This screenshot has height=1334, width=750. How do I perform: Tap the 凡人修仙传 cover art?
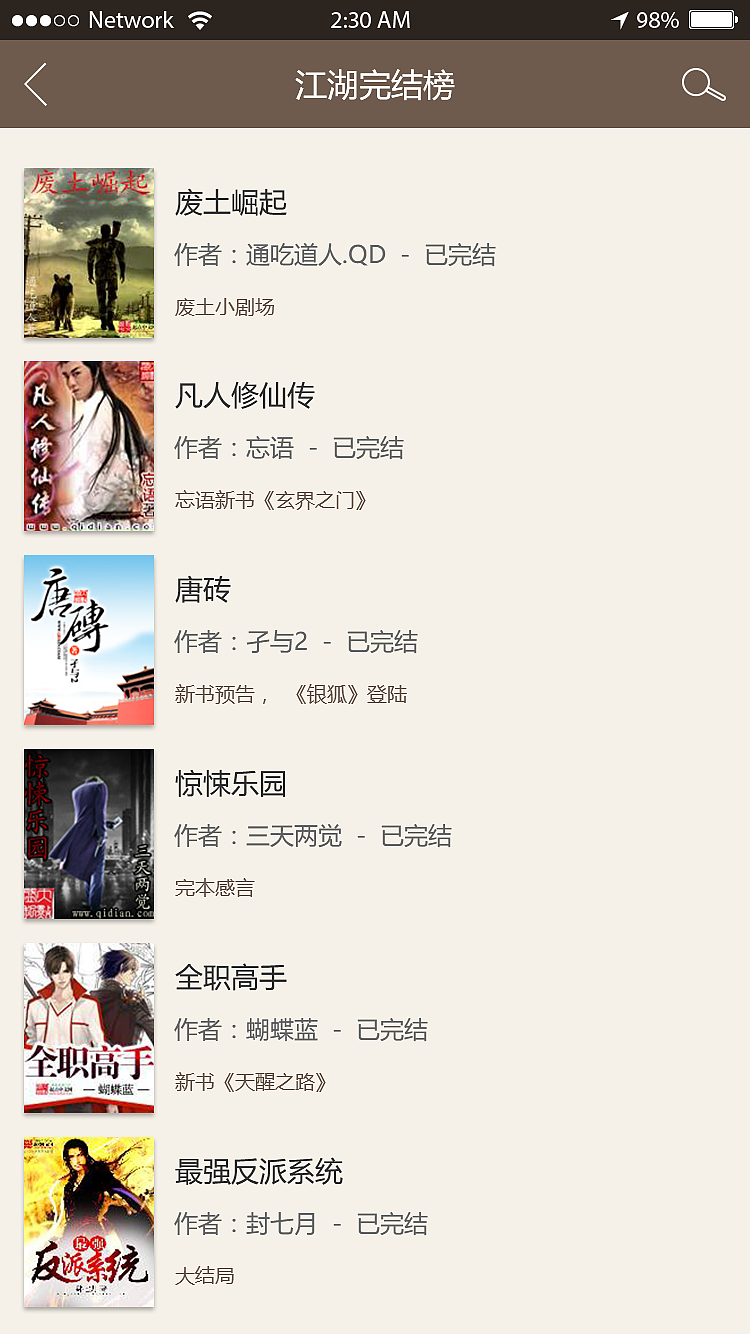tap(88, 446)
